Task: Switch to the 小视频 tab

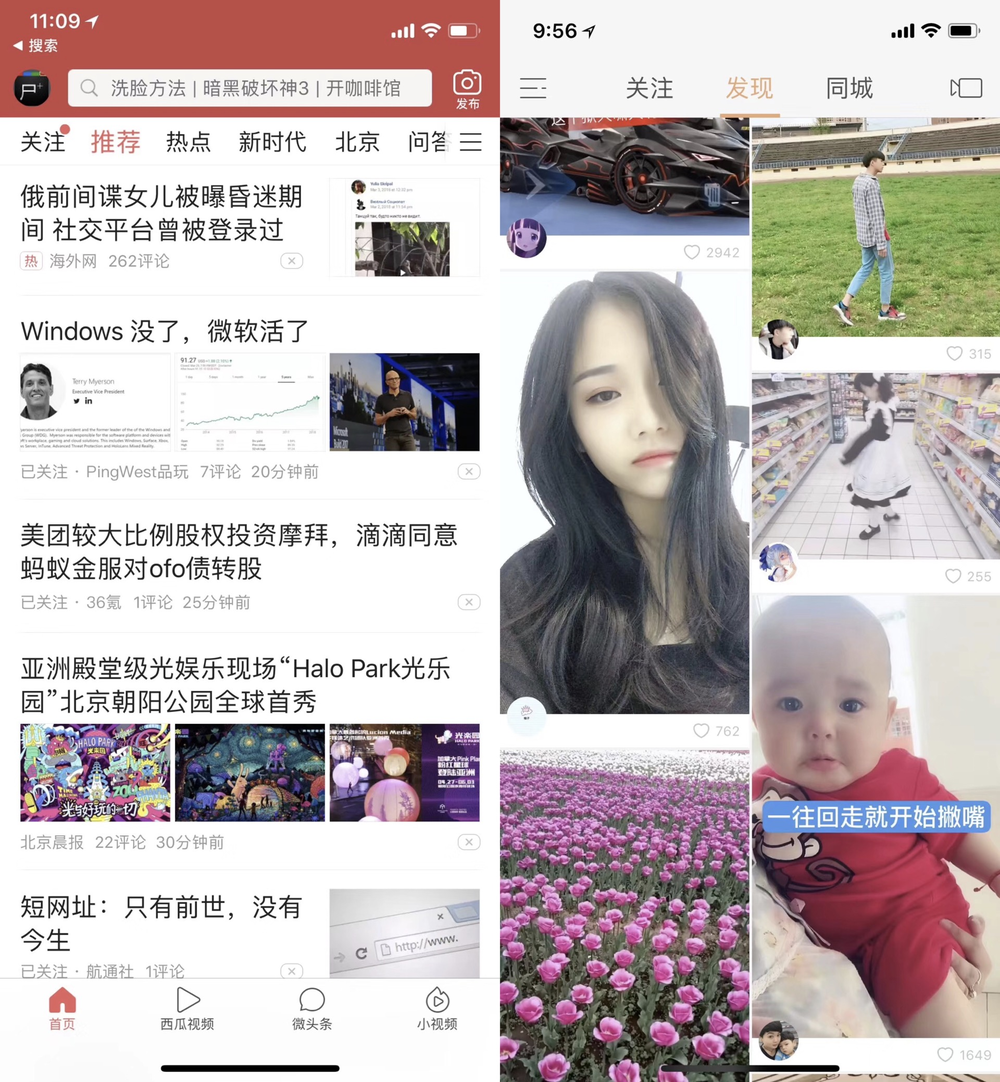Action: (437, 1008)
